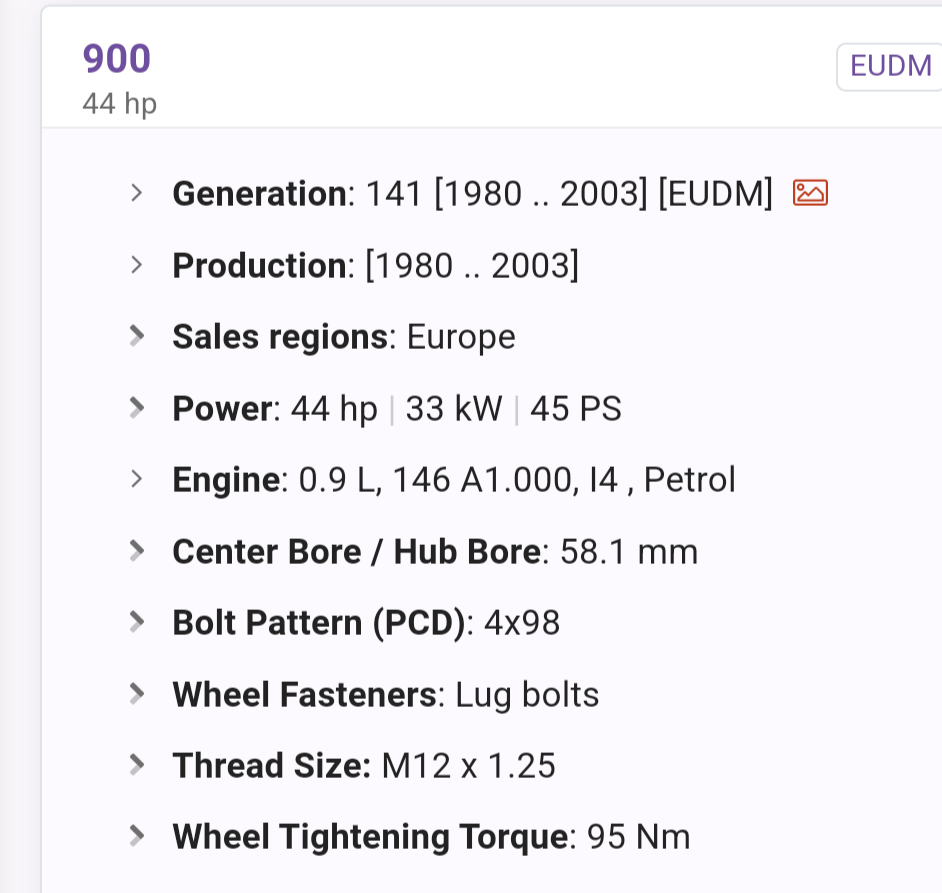Expand the Wheel Fasteners row
This screenshot has width=942, height=893.
pyautogui.click(x=138, y=694)
